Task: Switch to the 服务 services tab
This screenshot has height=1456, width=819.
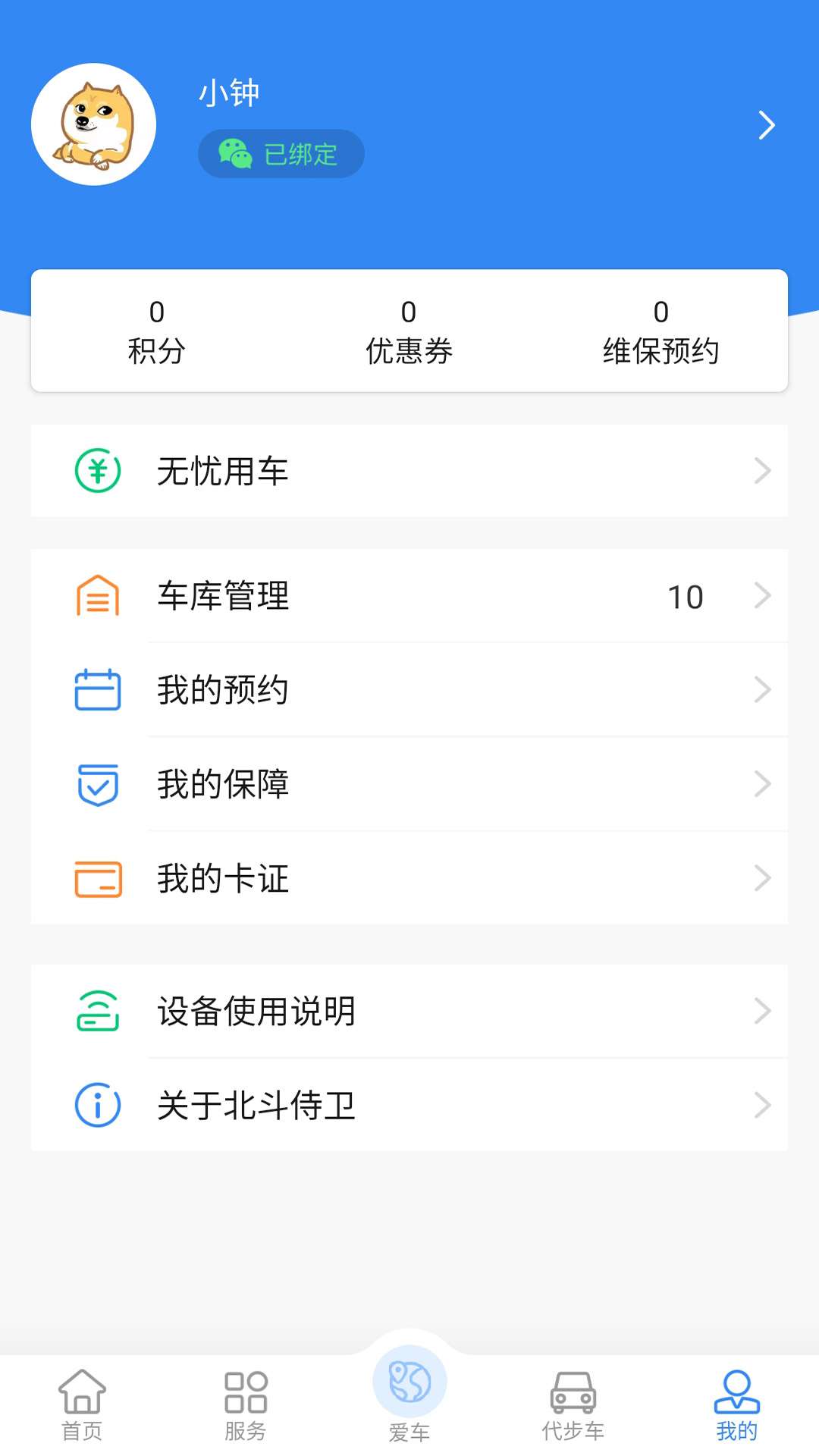Action: coord(246,1405)
